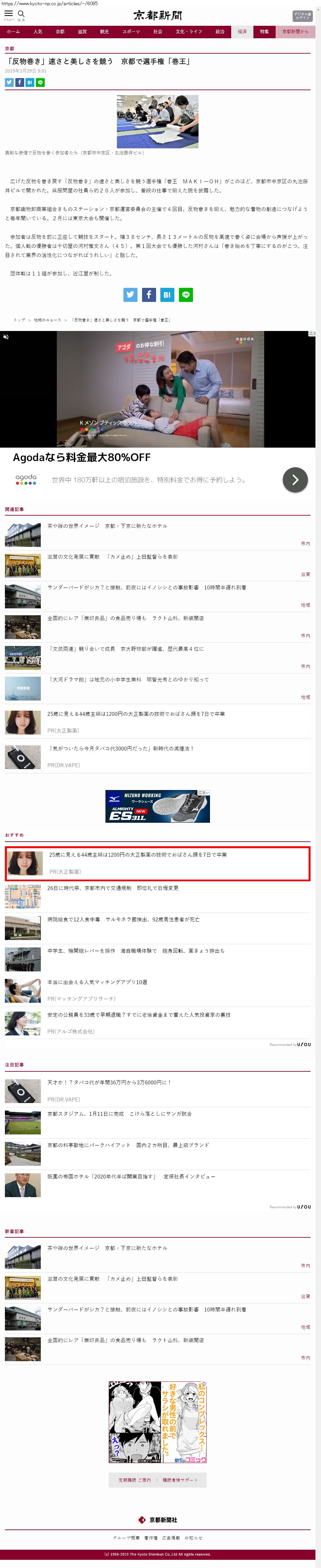Share on Facebook button under article text

tap(149, 295)
